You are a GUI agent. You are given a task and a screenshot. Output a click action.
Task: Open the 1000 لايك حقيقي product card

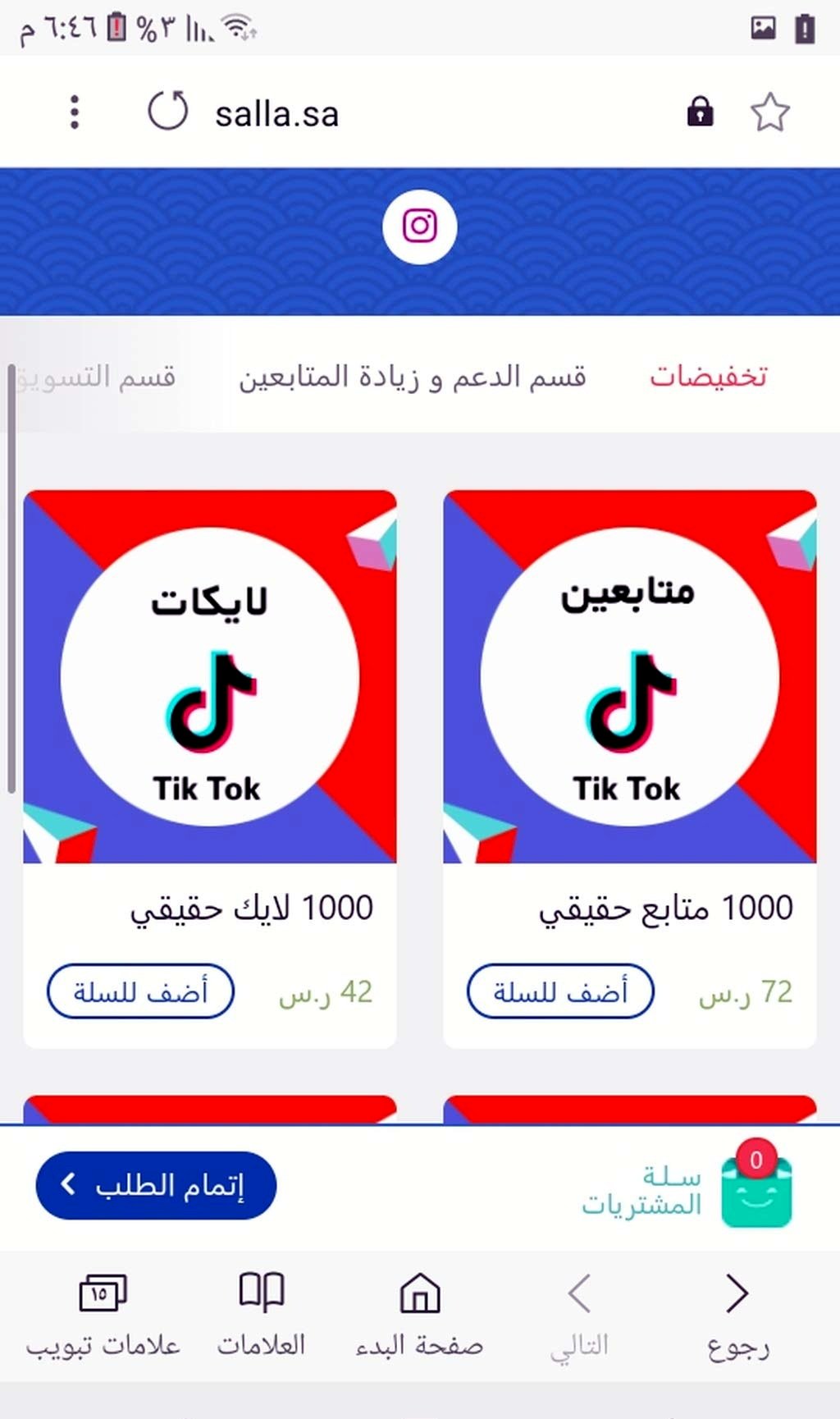(209, 677)
